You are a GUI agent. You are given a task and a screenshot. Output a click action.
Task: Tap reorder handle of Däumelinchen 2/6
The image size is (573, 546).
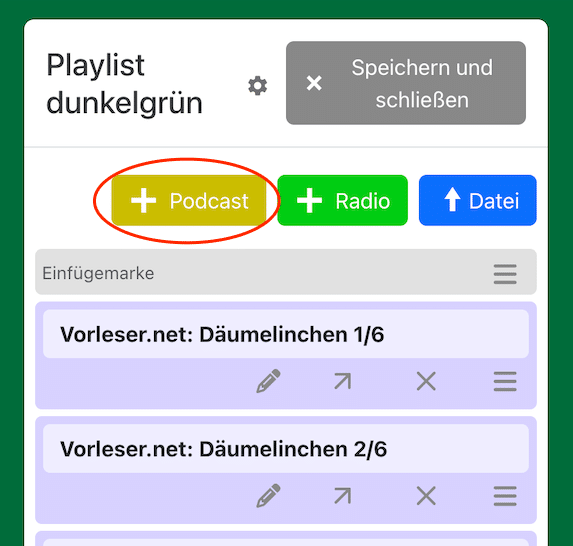(505, 496)
